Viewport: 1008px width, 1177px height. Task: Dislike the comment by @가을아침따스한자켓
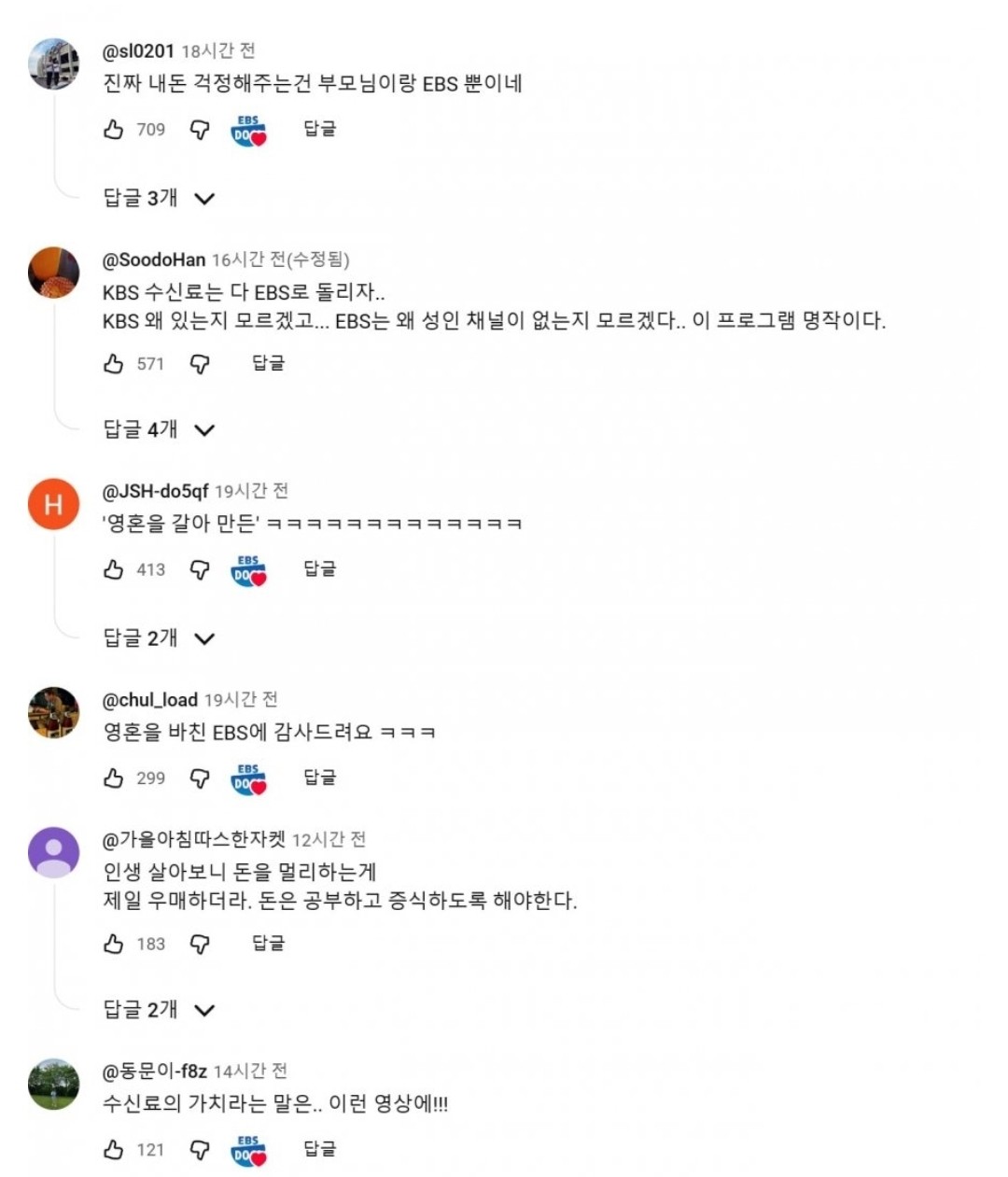click(x=200, y=944)
